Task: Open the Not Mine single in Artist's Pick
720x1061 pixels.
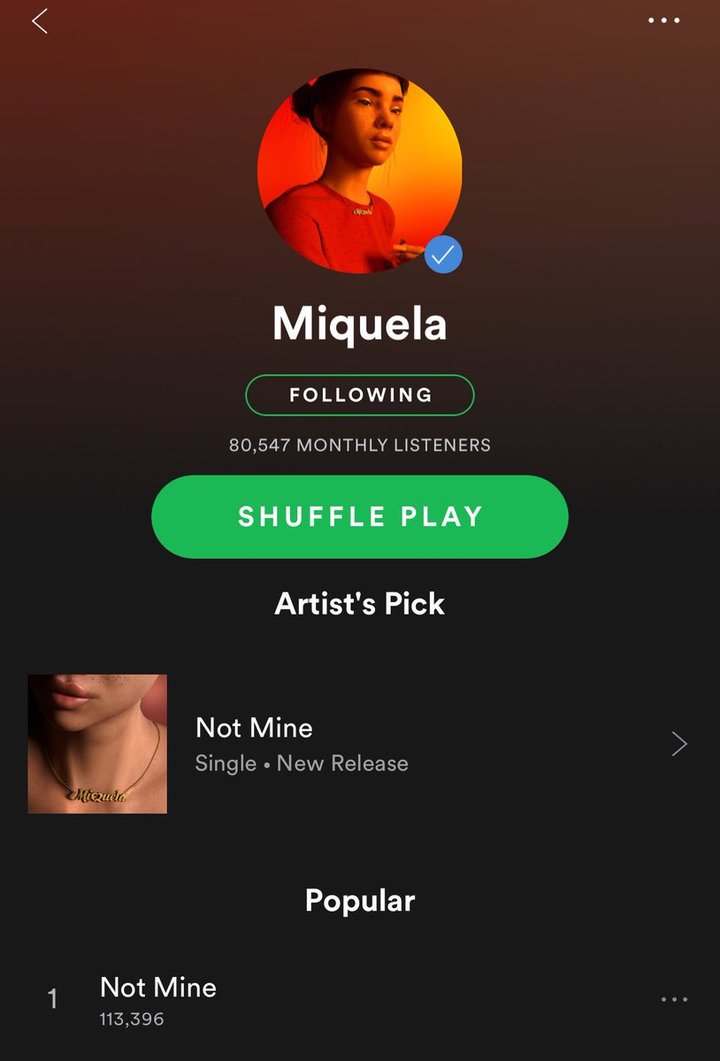Action: [360, 744]
